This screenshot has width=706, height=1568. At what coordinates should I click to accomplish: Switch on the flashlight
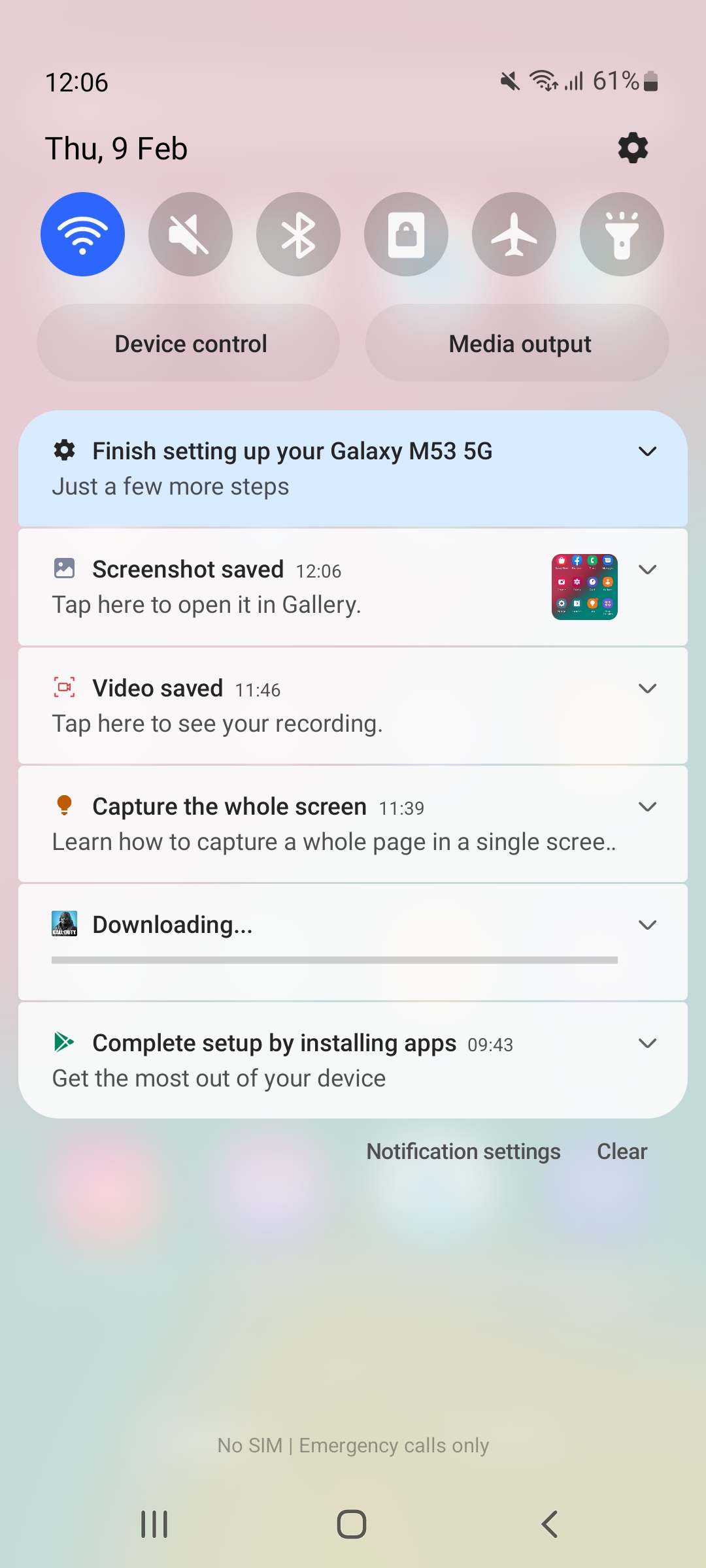pyautogui.click(x=622, y=234)
